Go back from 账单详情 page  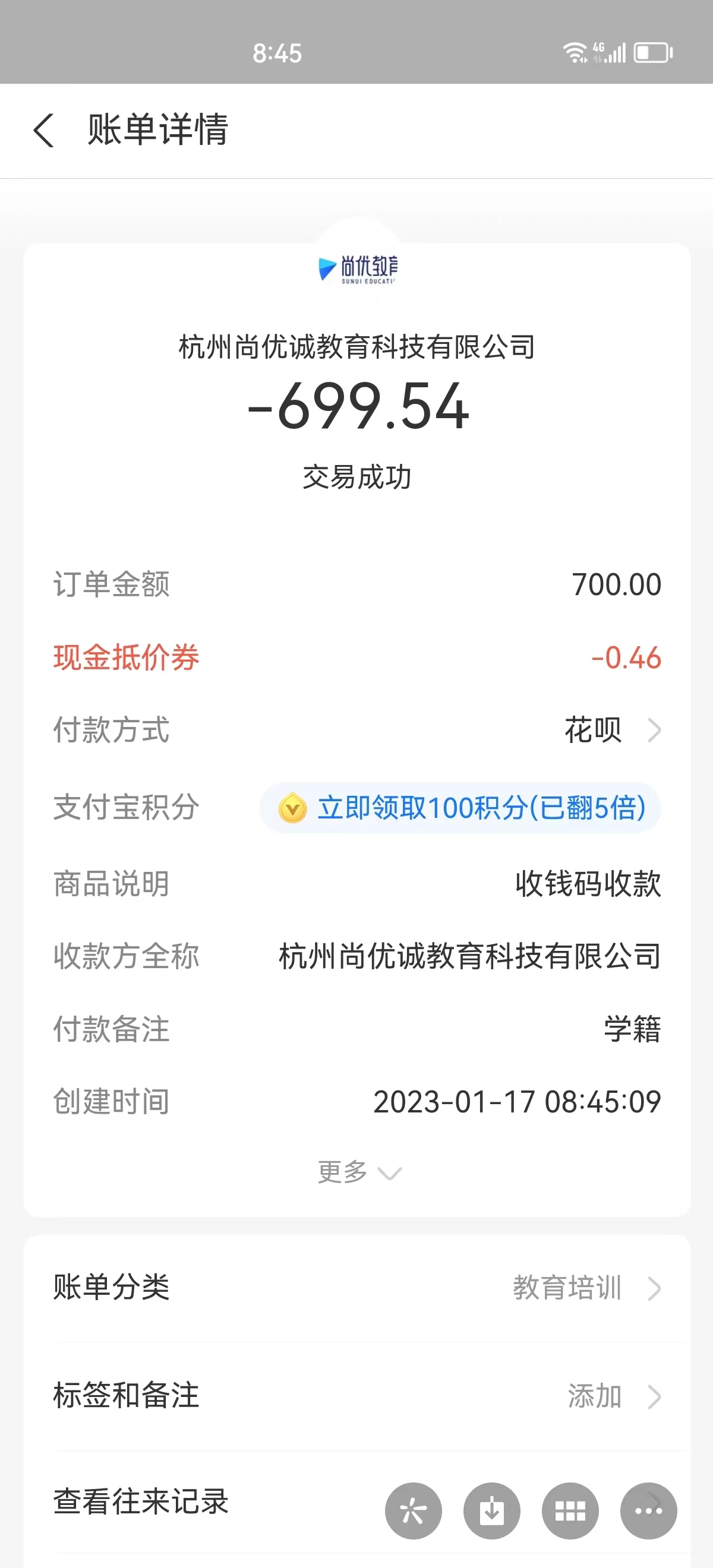(44, 129)
